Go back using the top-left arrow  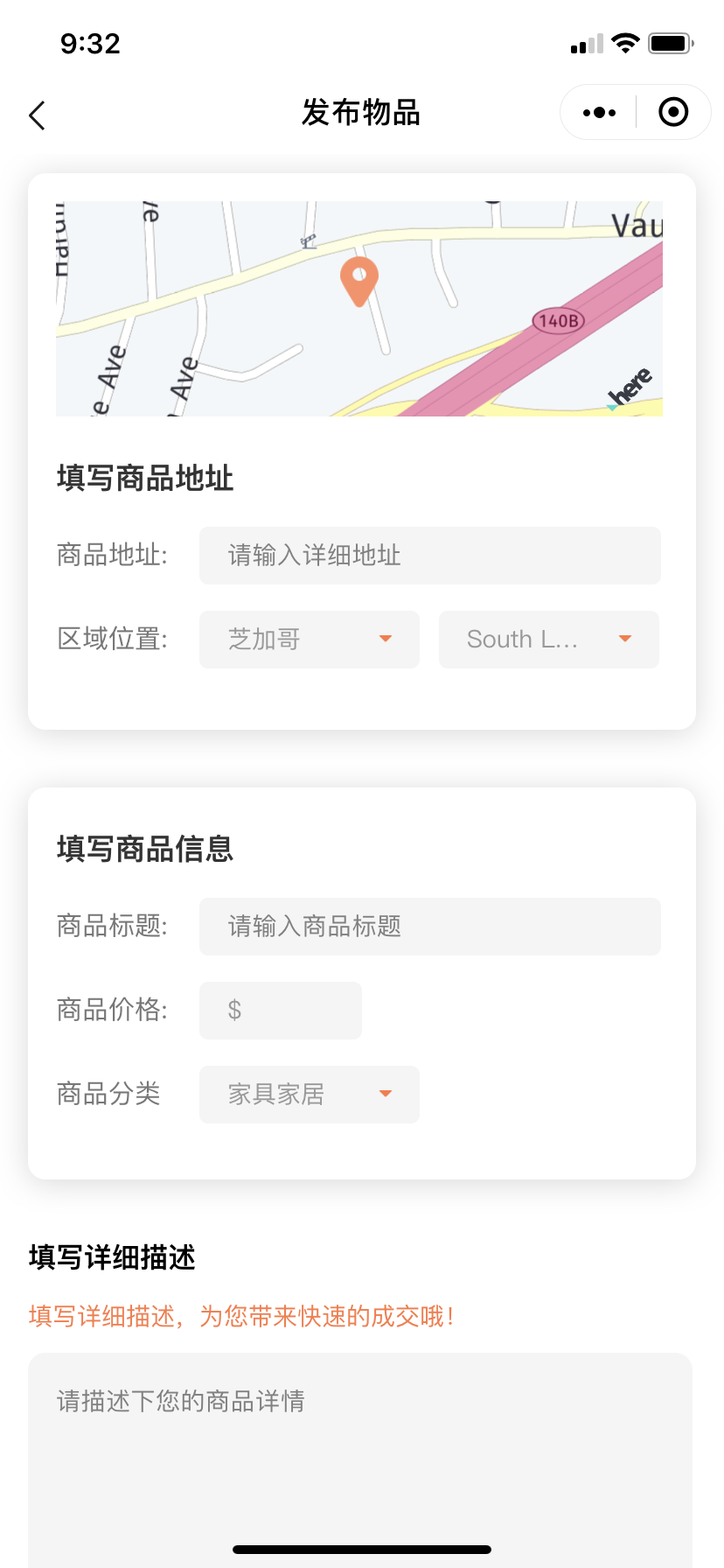37,115
